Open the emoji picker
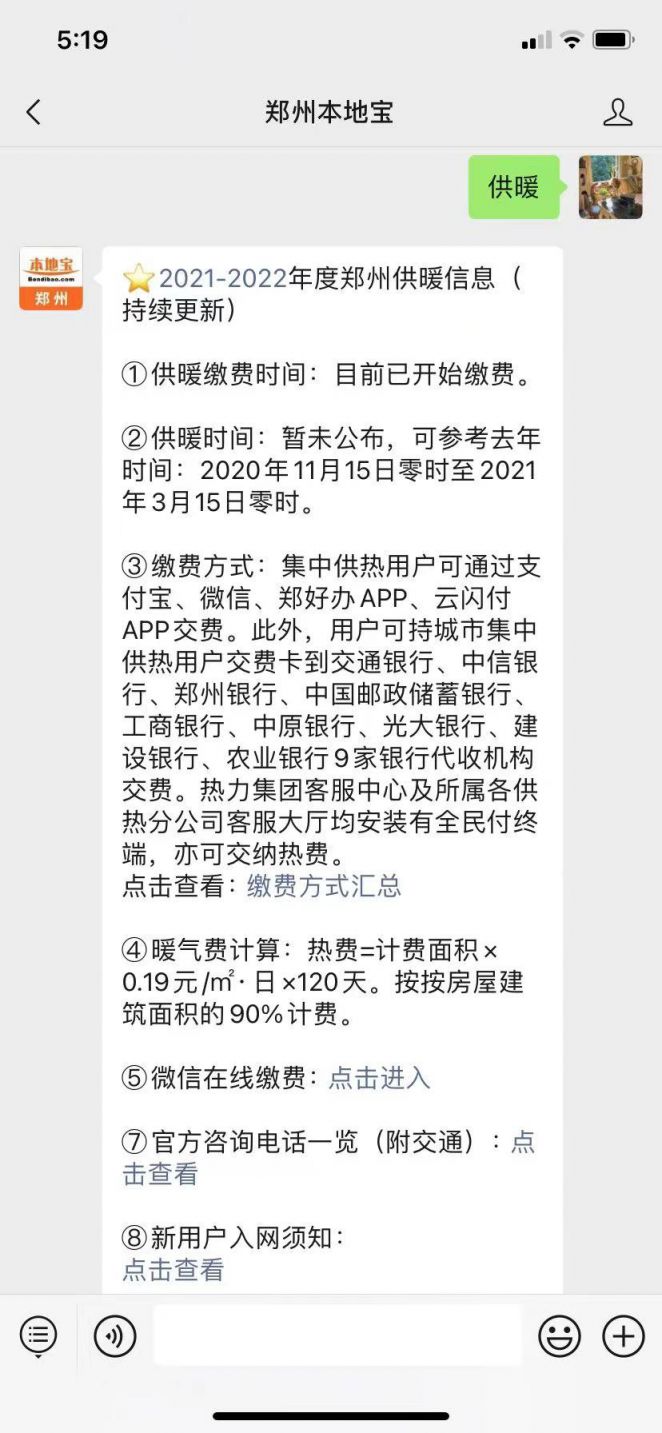 [560, 1336]
